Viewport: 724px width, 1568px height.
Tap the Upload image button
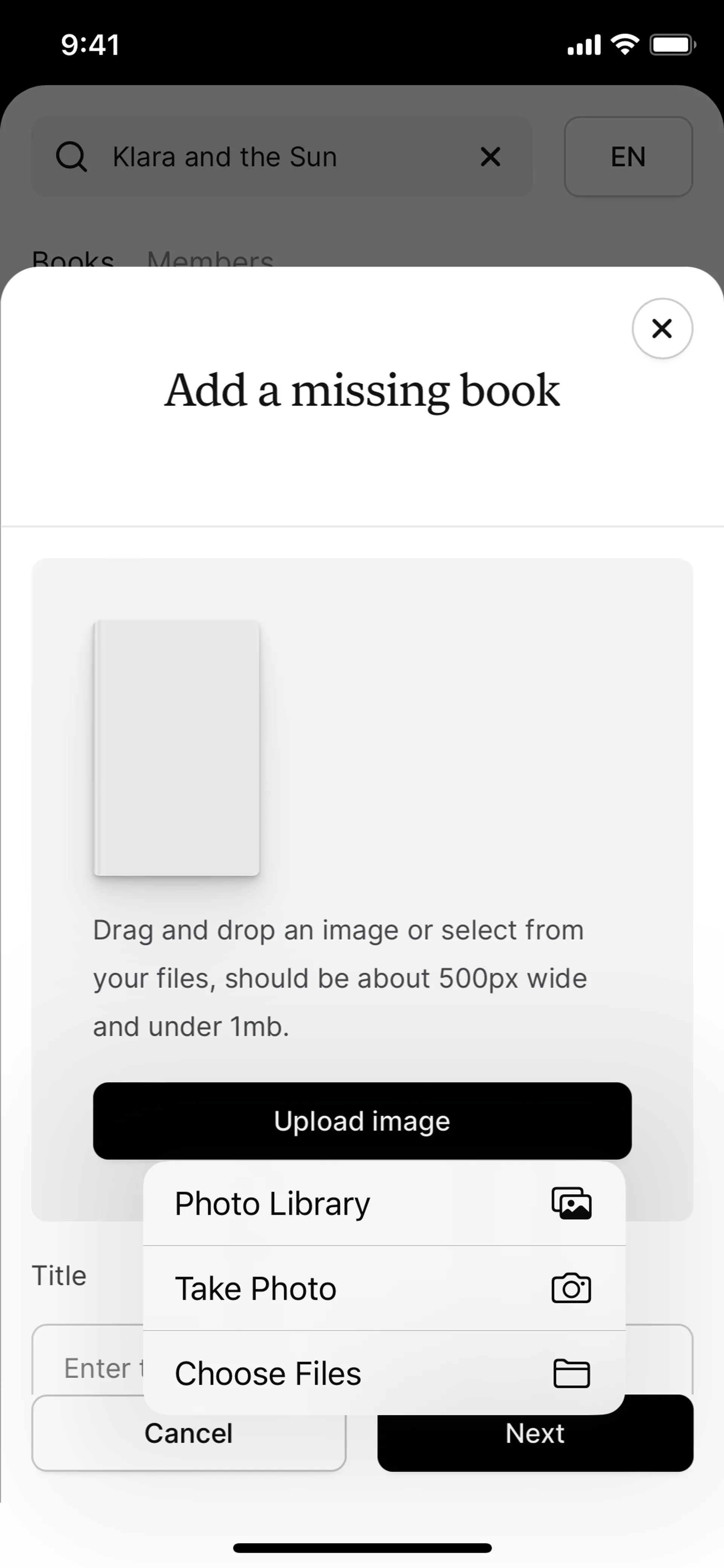tap(362, 1121)
